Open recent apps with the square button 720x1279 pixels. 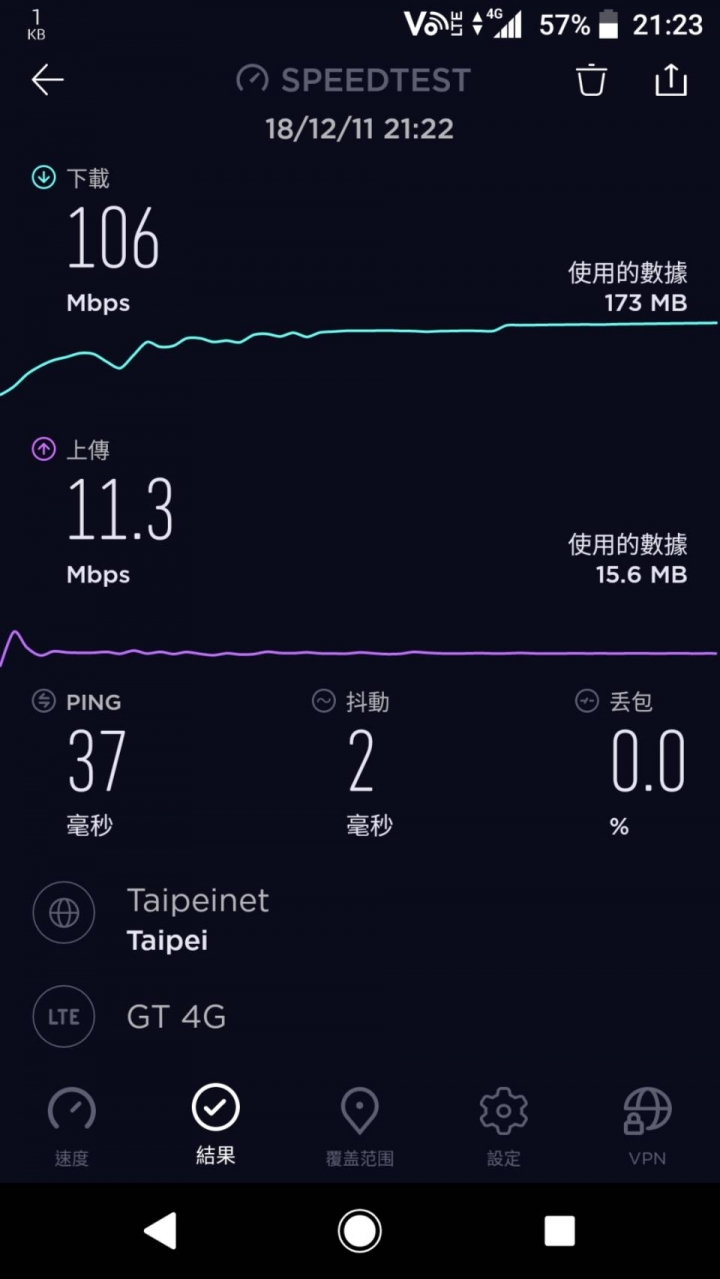560,1231
